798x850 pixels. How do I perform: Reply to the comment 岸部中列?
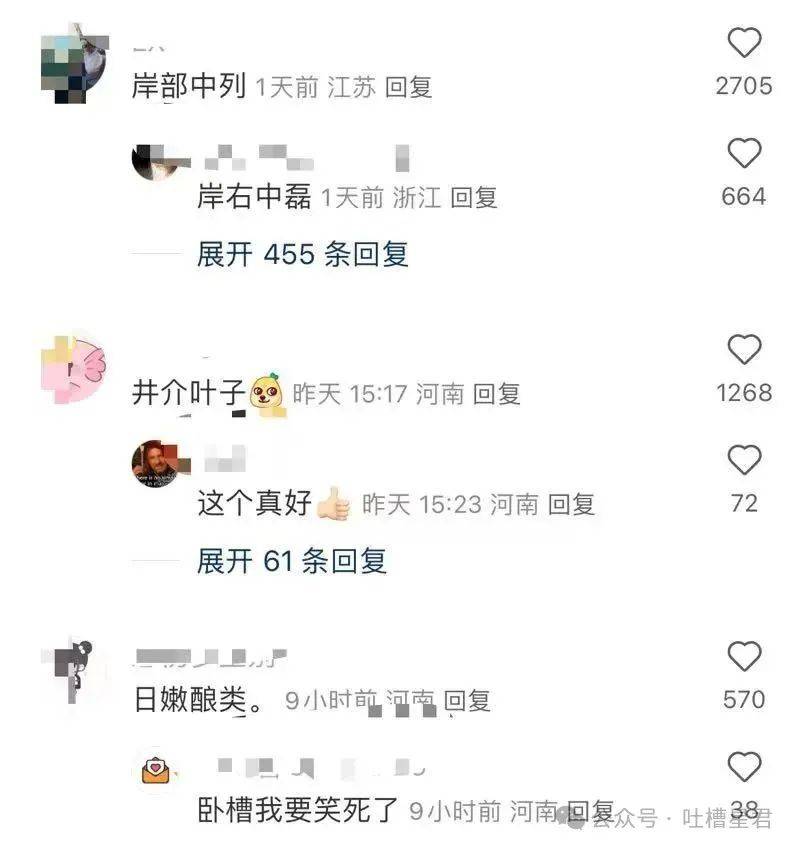(409, 87)
